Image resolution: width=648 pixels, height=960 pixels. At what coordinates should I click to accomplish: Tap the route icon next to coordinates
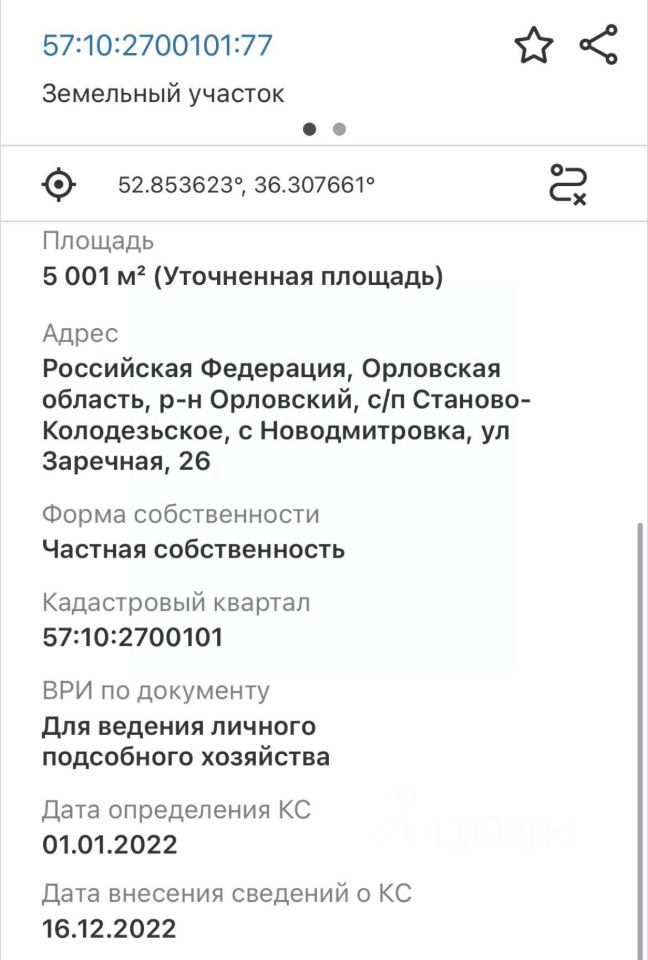point(568,184)
